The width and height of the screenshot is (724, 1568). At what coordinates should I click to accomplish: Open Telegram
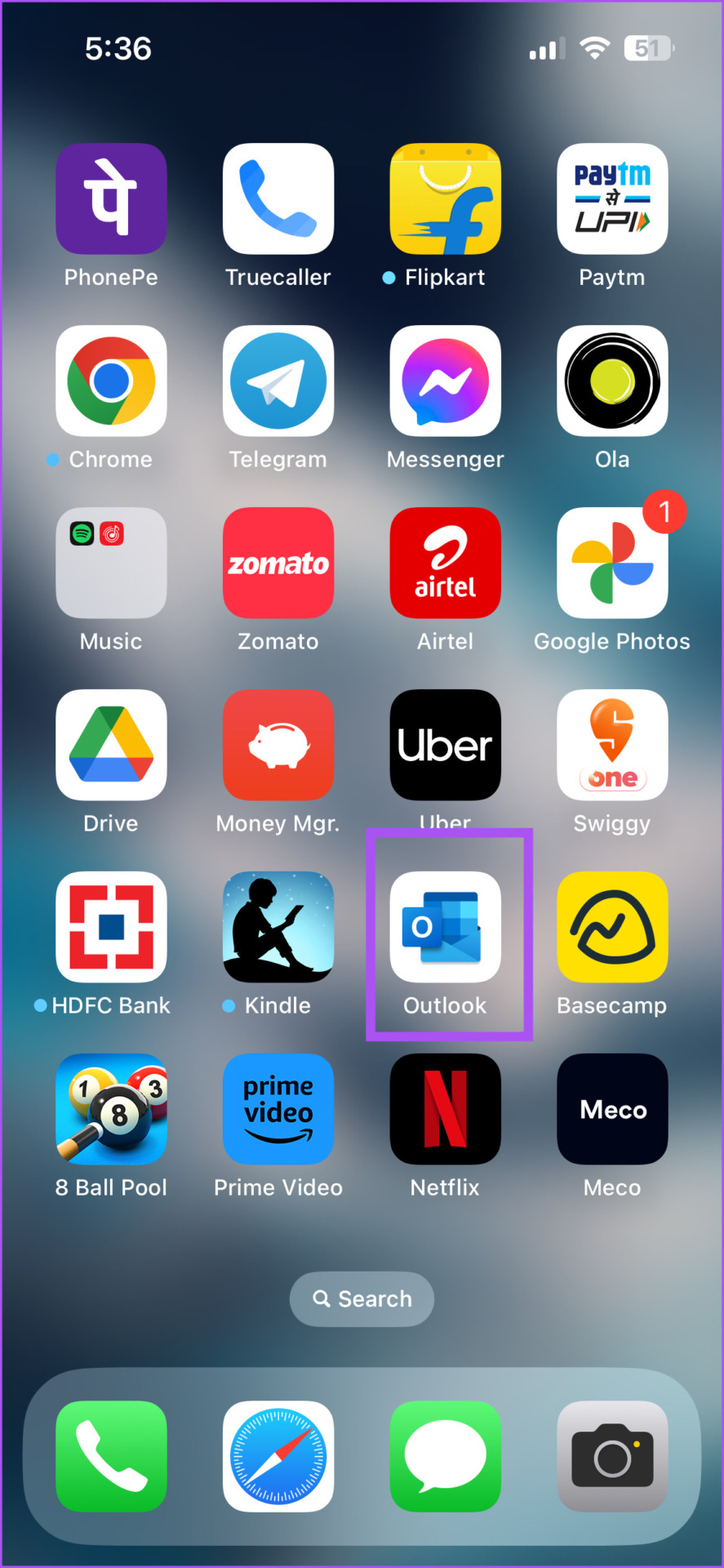278,381
